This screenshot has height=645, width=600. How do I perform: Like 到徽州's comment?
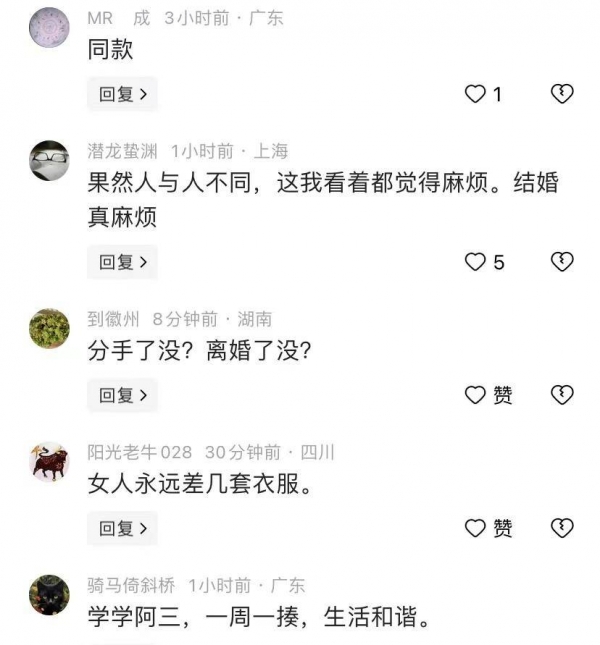(x=476, y=396)
